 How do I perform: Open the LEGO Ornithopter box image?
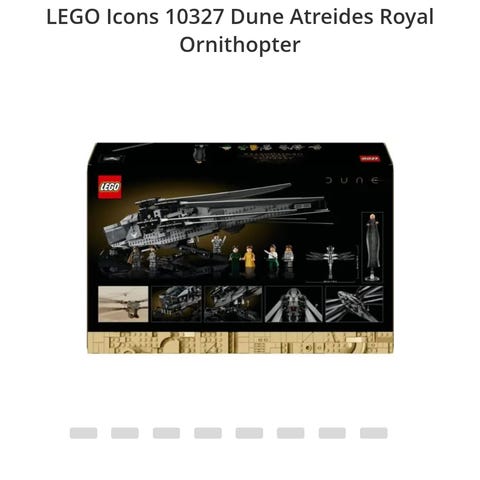[x=240, y=248]
